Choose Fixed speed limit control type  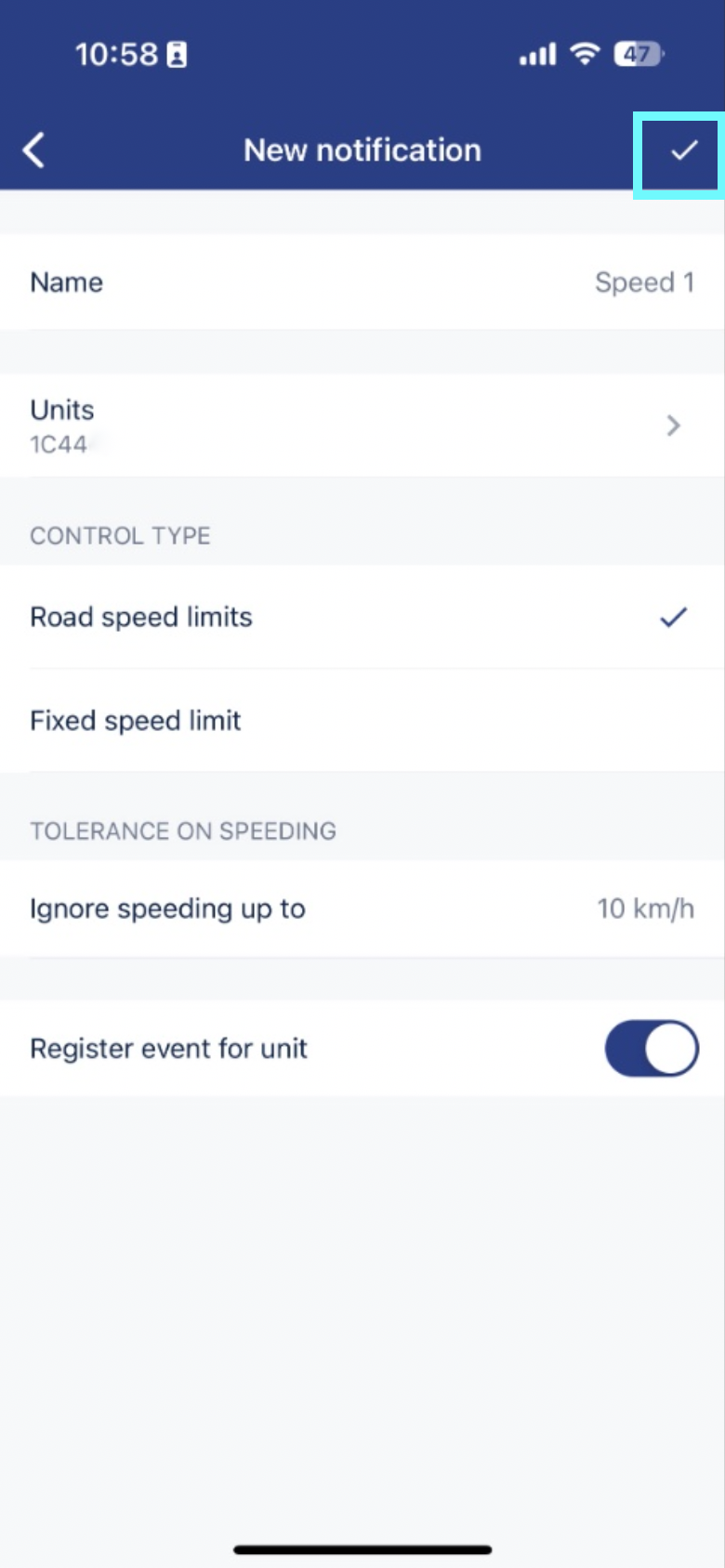point(362,721)
